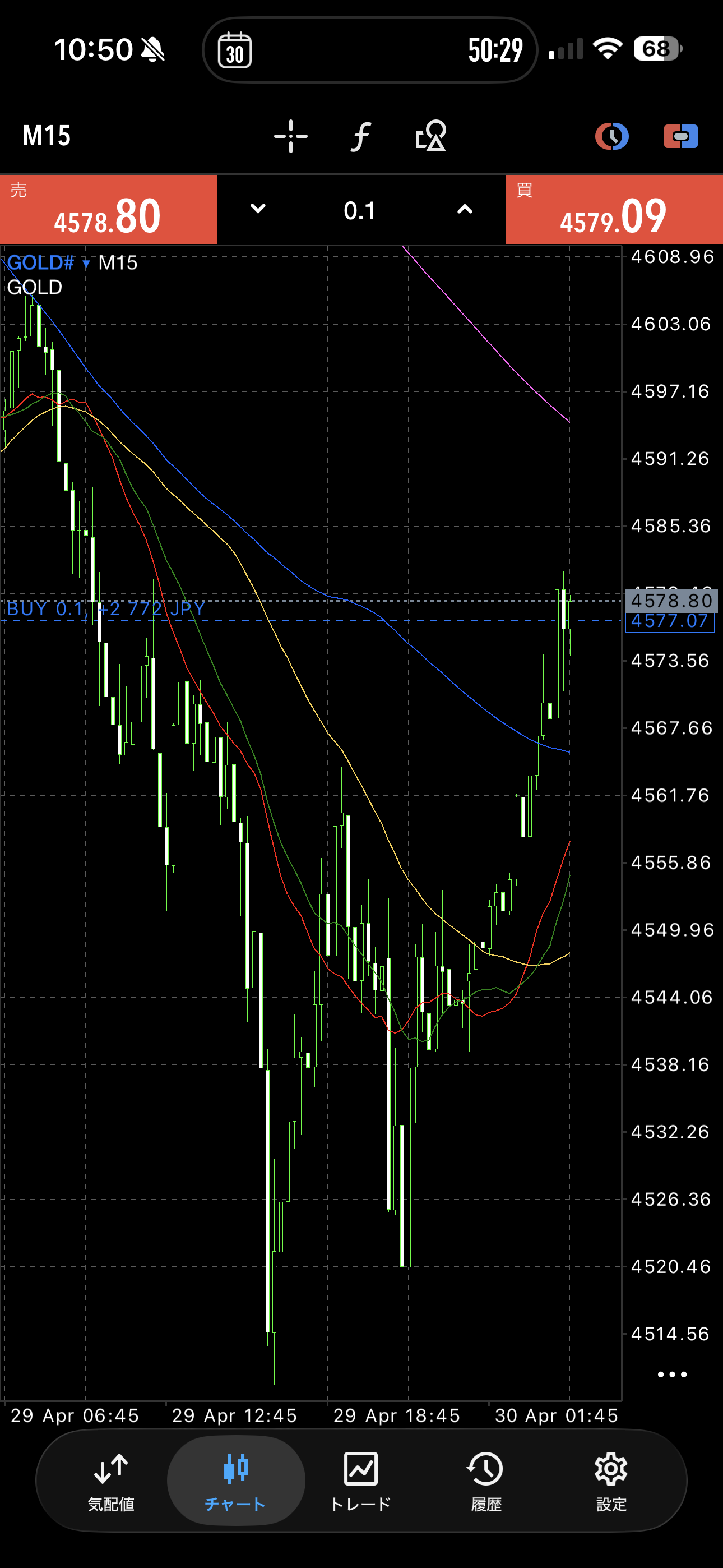Viewport: 723px width, 1568px height.
Task: Open the indicators function menu
Action: coord(361,136)
